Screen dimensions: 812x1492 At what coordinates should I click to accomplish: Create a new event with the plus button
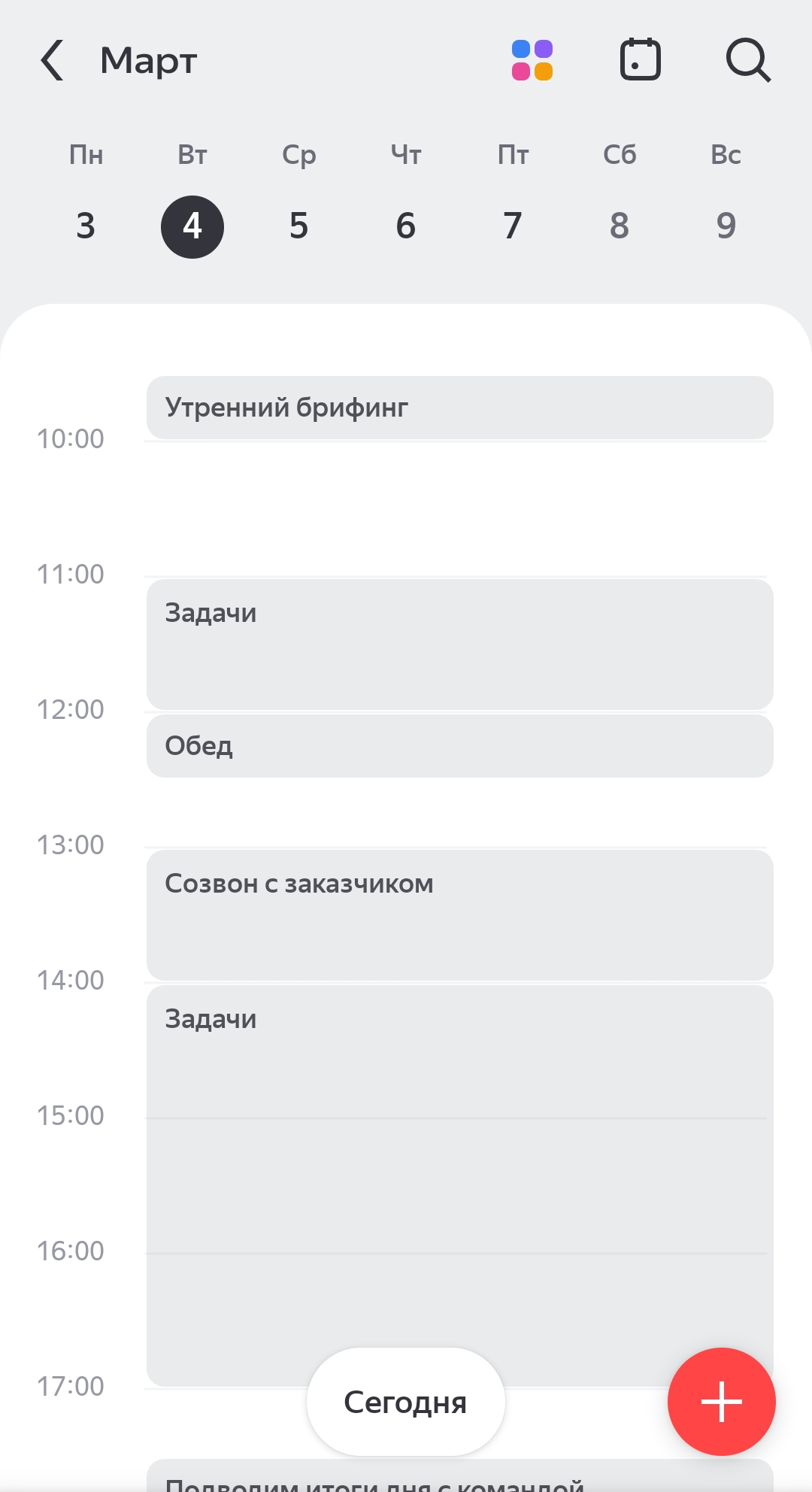[721, 1402]
